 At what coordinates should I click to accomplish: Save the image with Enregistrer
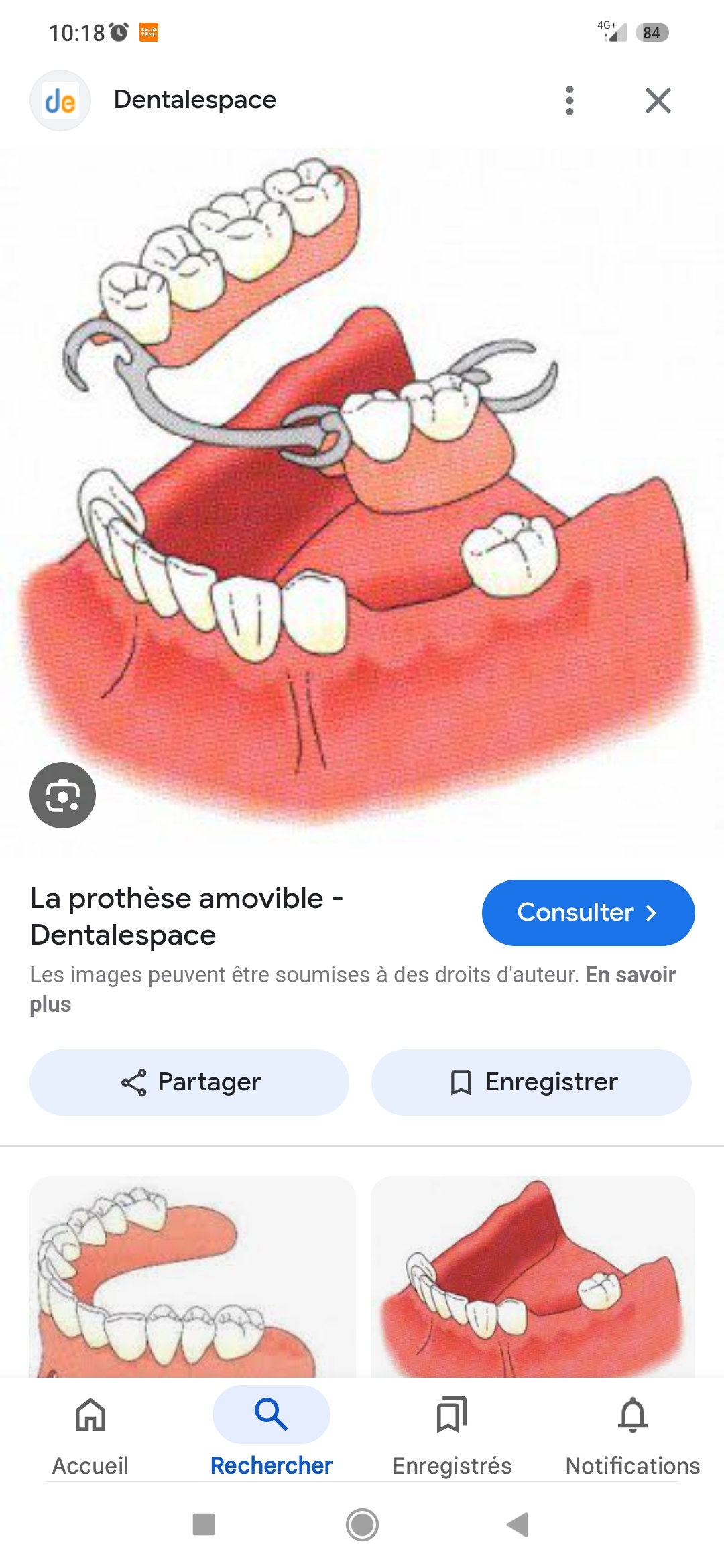coord(532,1082)
